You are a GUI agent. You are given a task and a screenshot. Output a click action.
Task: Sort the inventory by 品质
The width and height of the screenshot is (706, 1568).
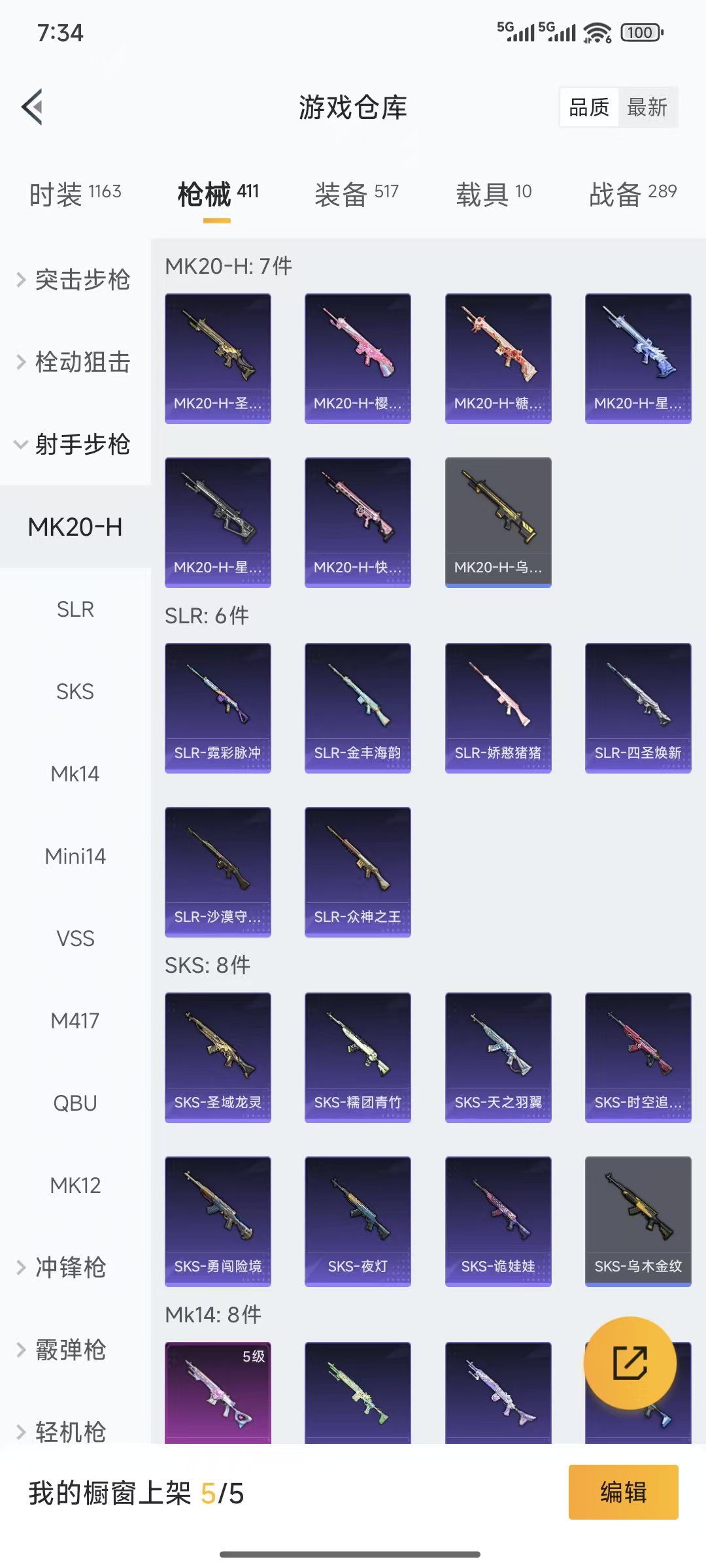tap(589, 107)
